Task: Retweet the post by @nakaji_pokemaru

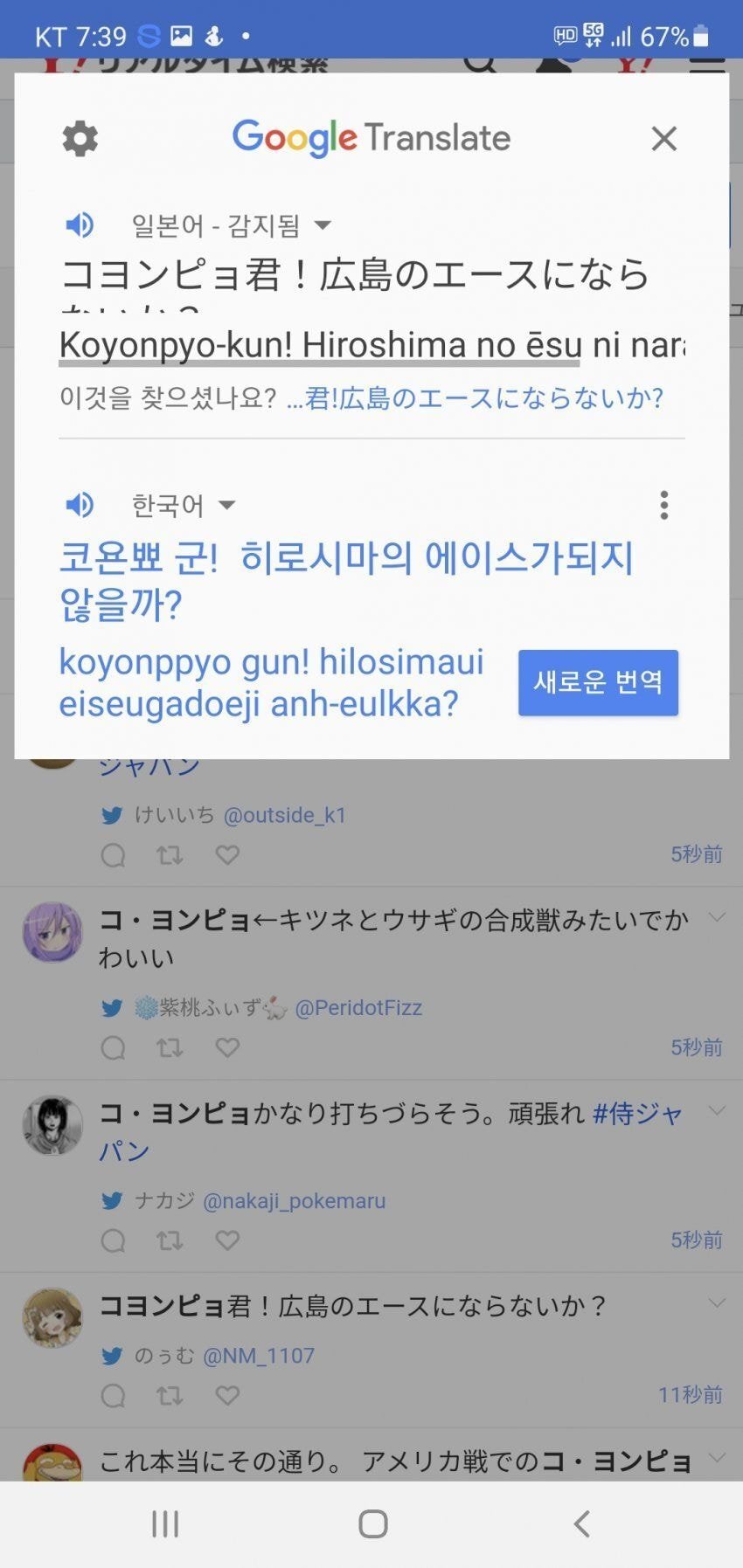Action: (x=170, y=1240)
